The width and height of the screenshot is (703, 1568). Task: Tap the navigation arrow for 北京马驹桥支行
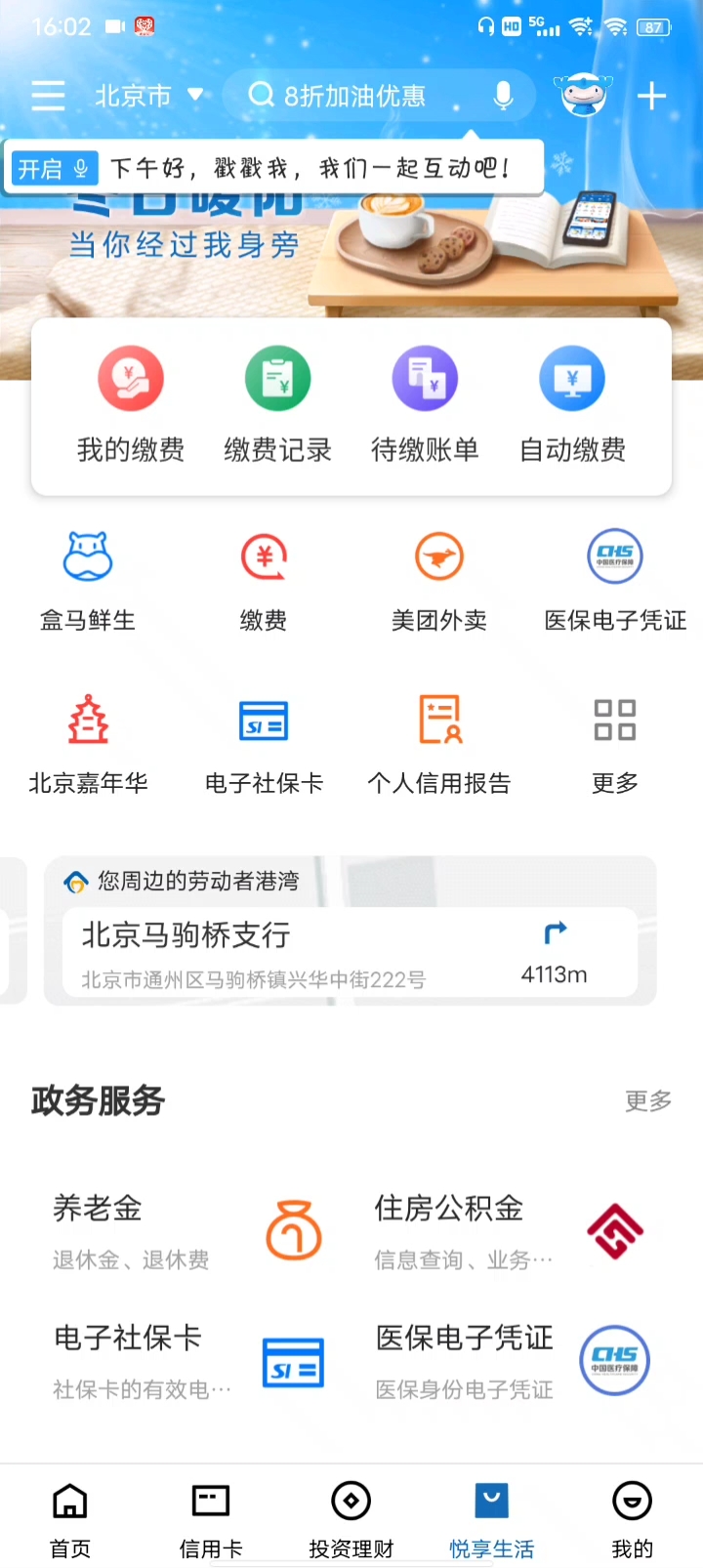click(555, 934)
